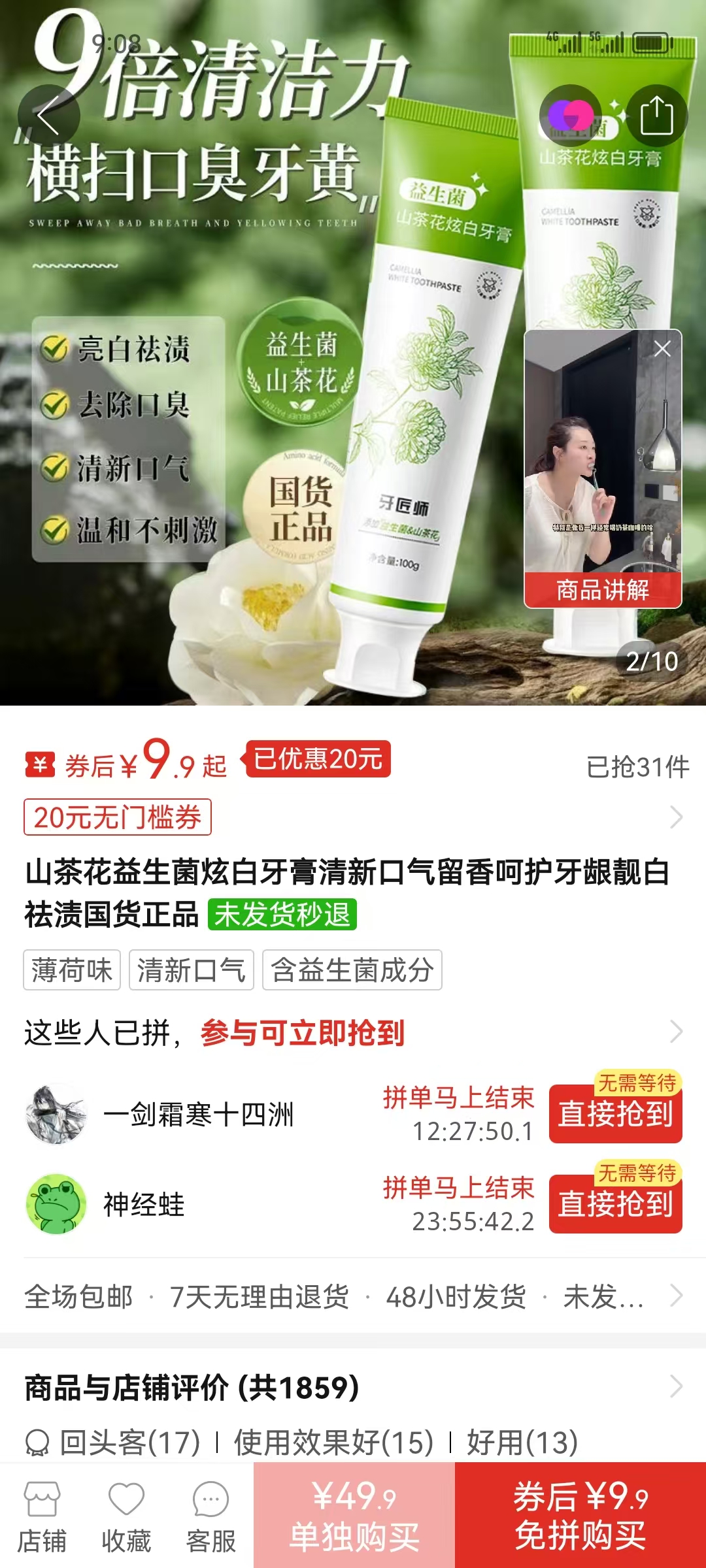Image resolution: width=706 pixels, height=1568 pixels.
Task: Select the 含益生菌成分 tag
Action: point(352,970)
